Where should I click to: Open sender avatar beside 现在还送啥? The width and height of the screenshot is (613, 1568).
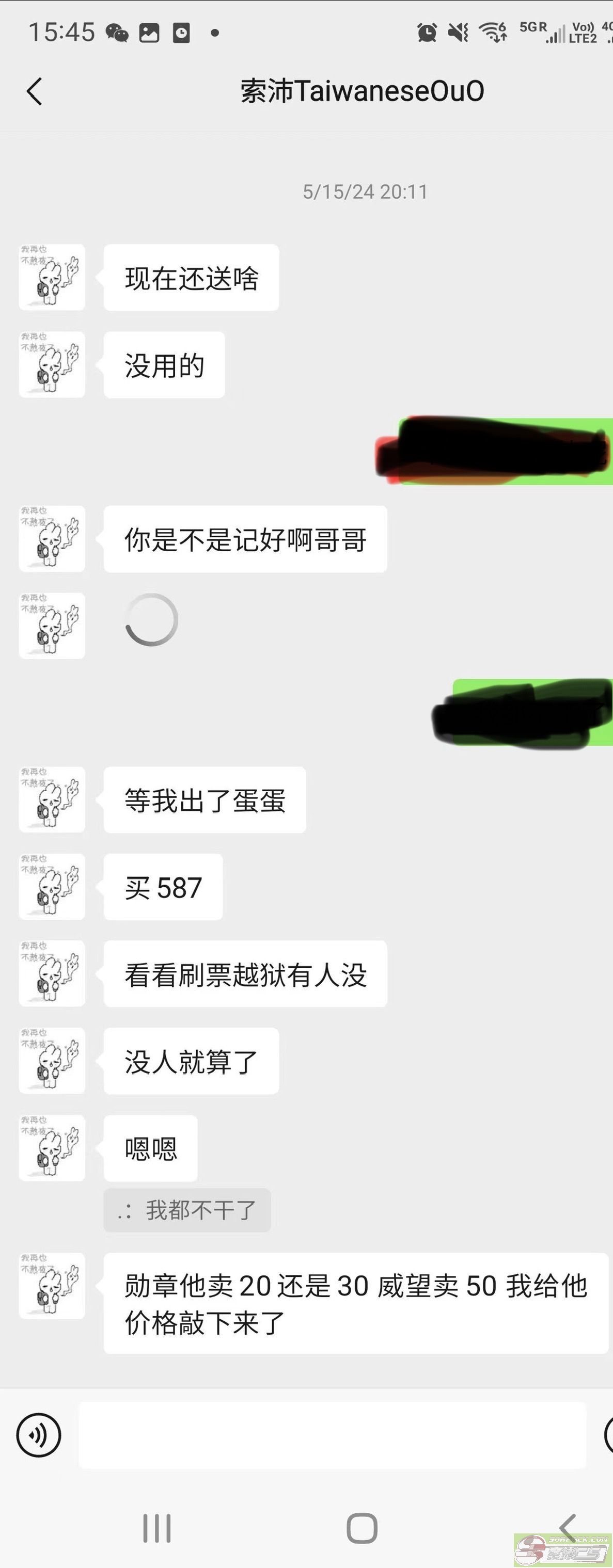(x=52, y=278)
